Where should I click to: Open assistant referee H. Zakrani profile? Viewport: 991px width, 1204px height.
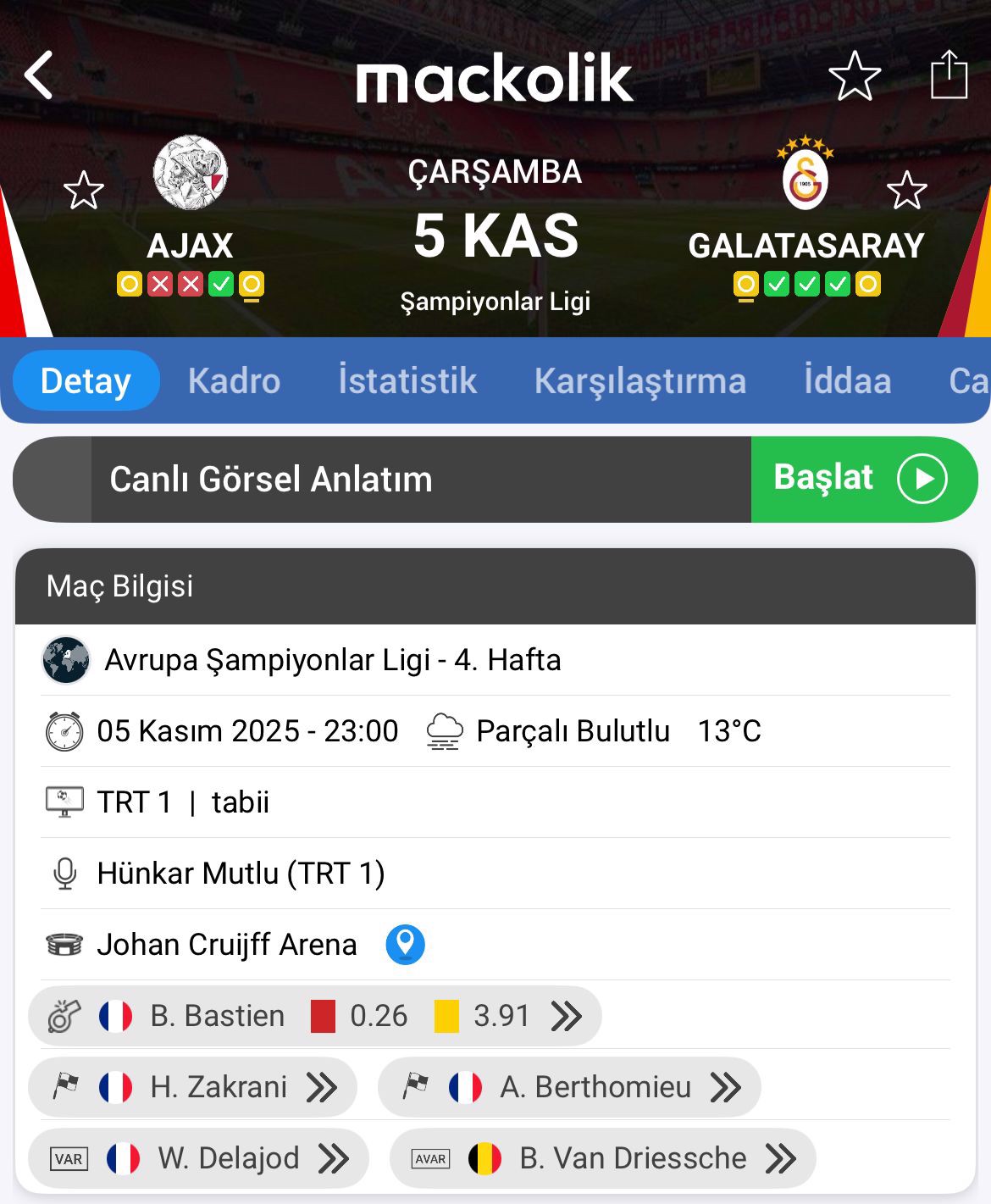[193, 1087]
